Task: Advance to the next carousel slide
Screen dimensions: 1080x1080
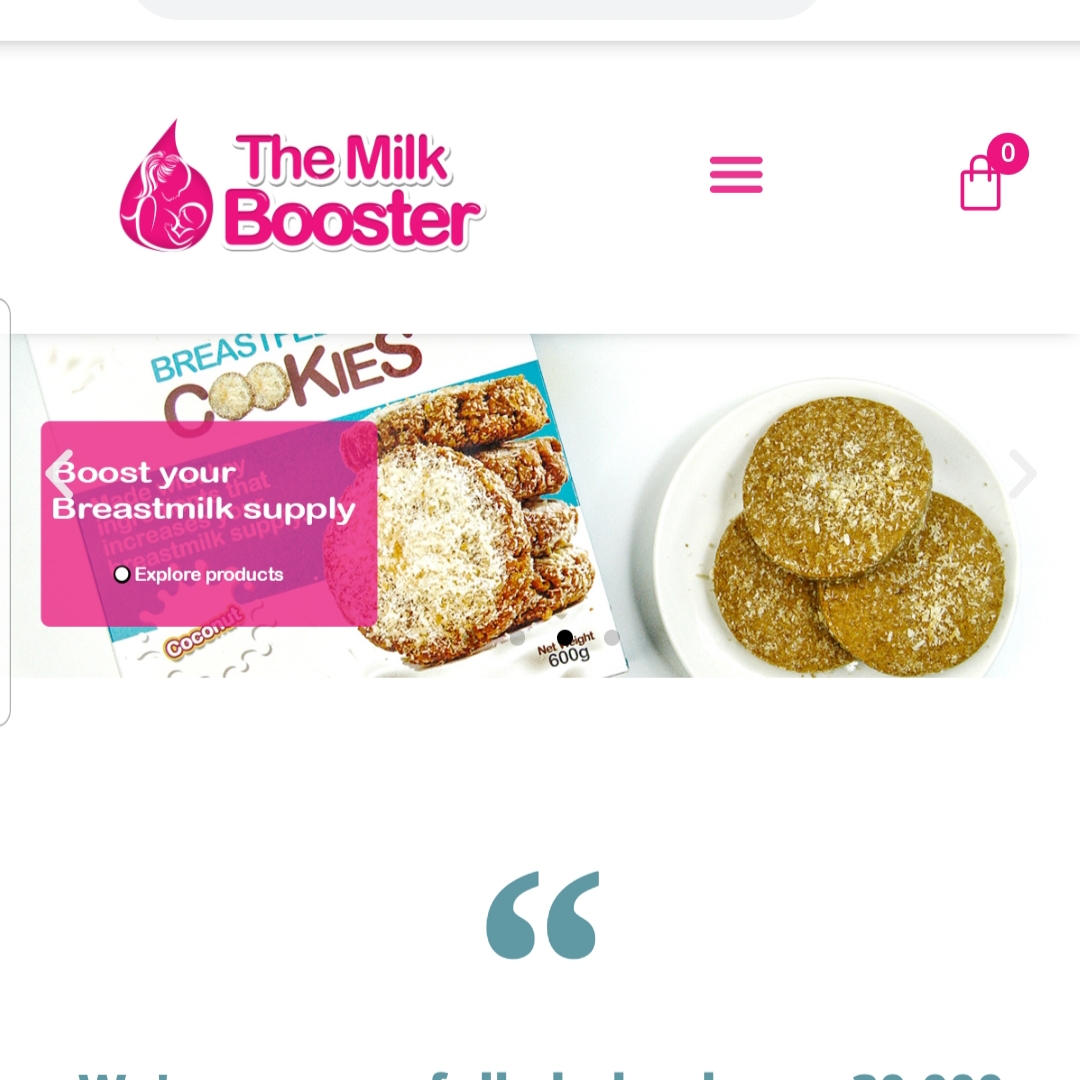Action: [x=1021, y=473]
